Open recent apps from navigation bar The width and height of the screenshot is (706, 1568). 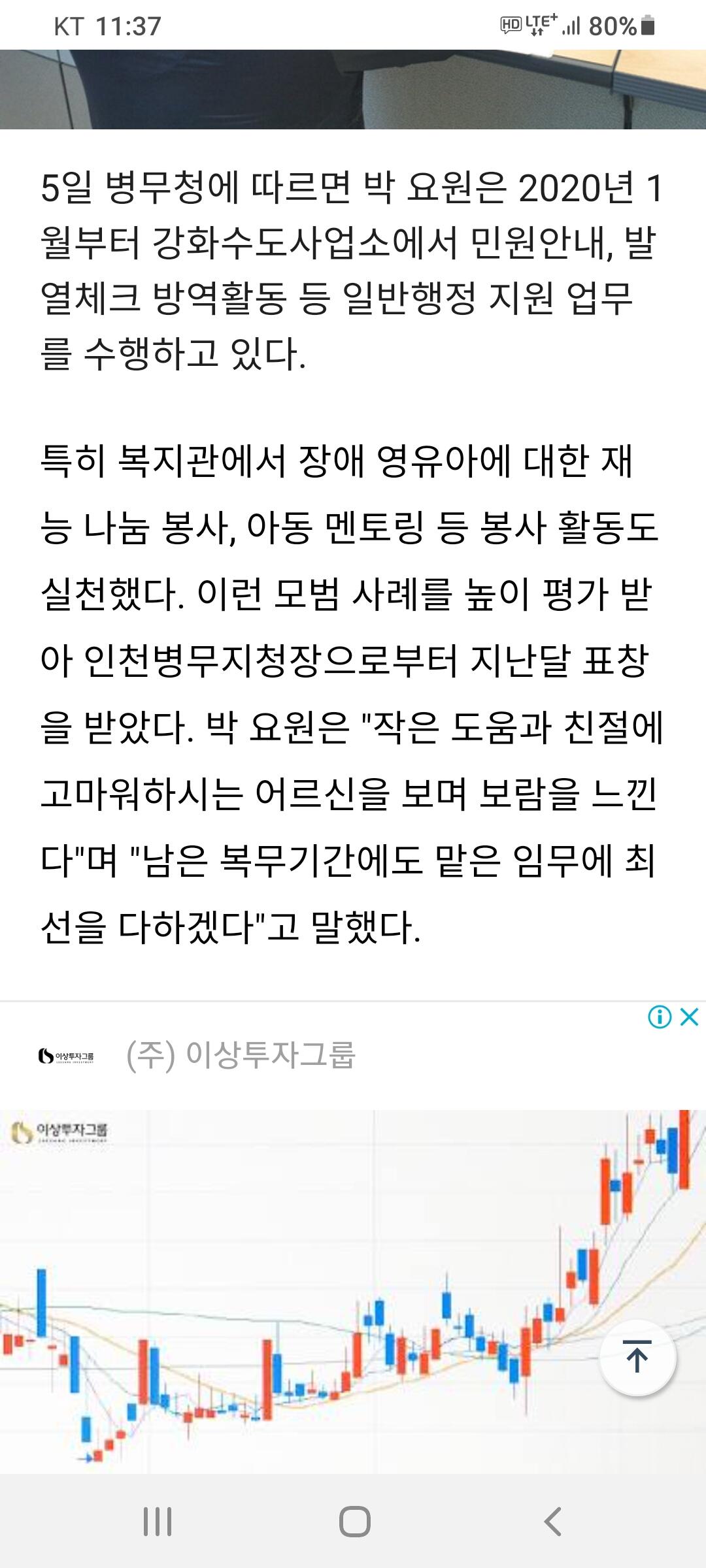click(158, 1522)
